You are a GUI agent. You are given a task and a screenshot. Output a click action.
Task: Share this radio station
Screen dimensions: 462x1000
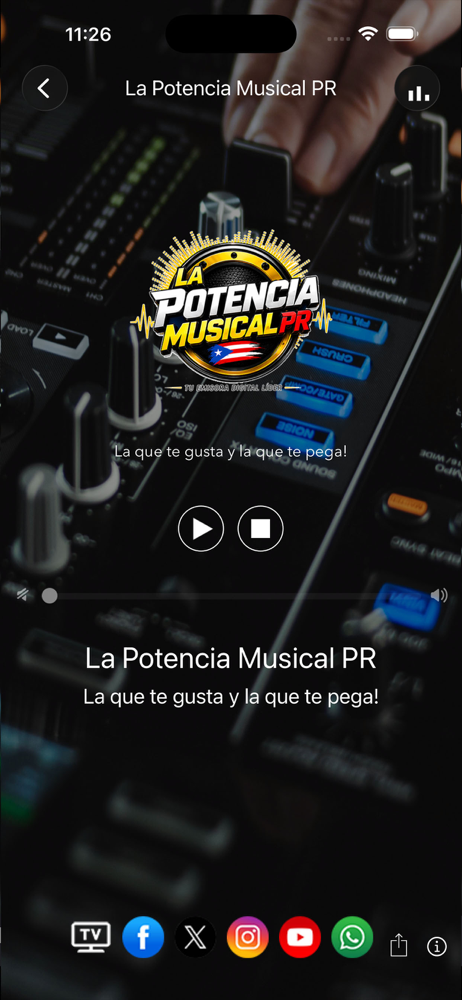coord(398,945)
